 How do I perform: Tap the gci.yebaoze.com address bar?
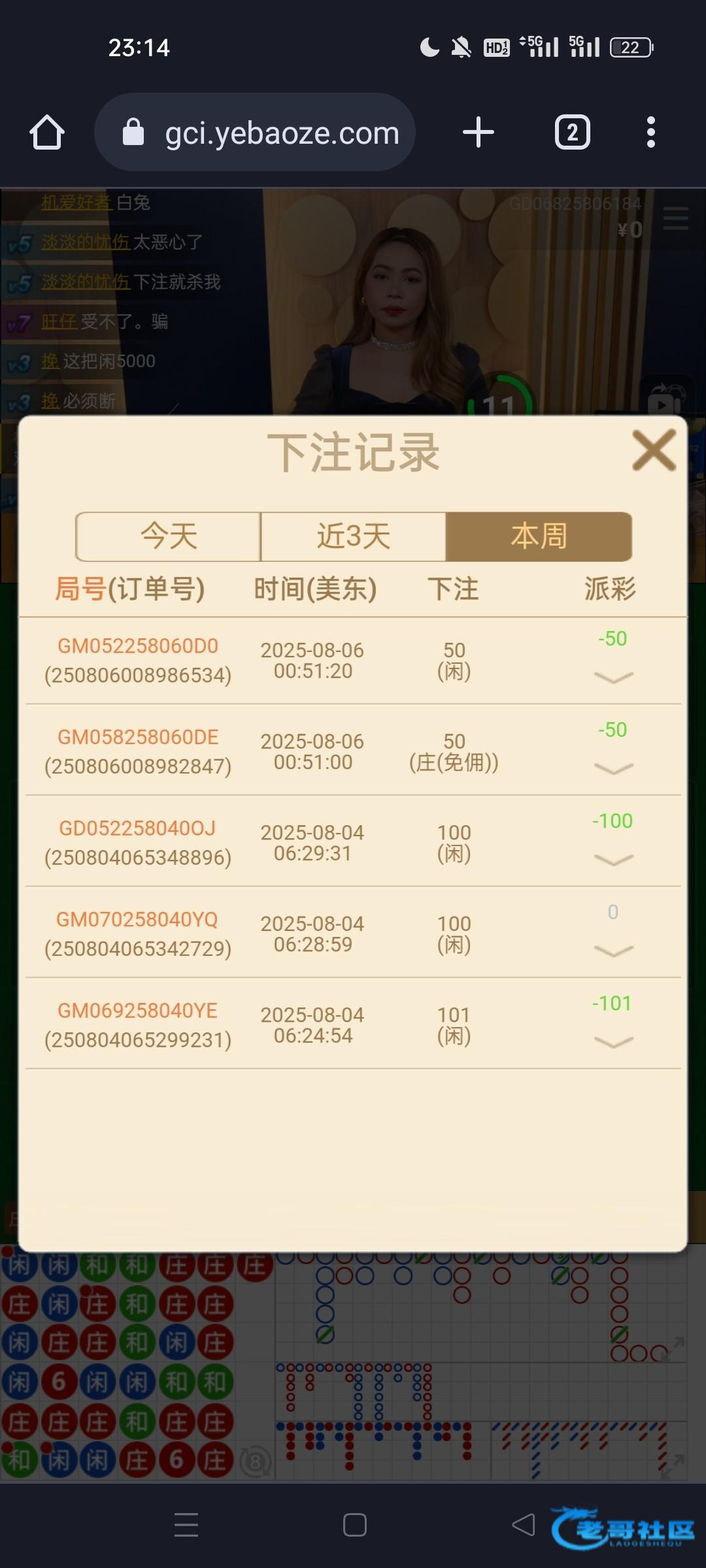(261, 133)
